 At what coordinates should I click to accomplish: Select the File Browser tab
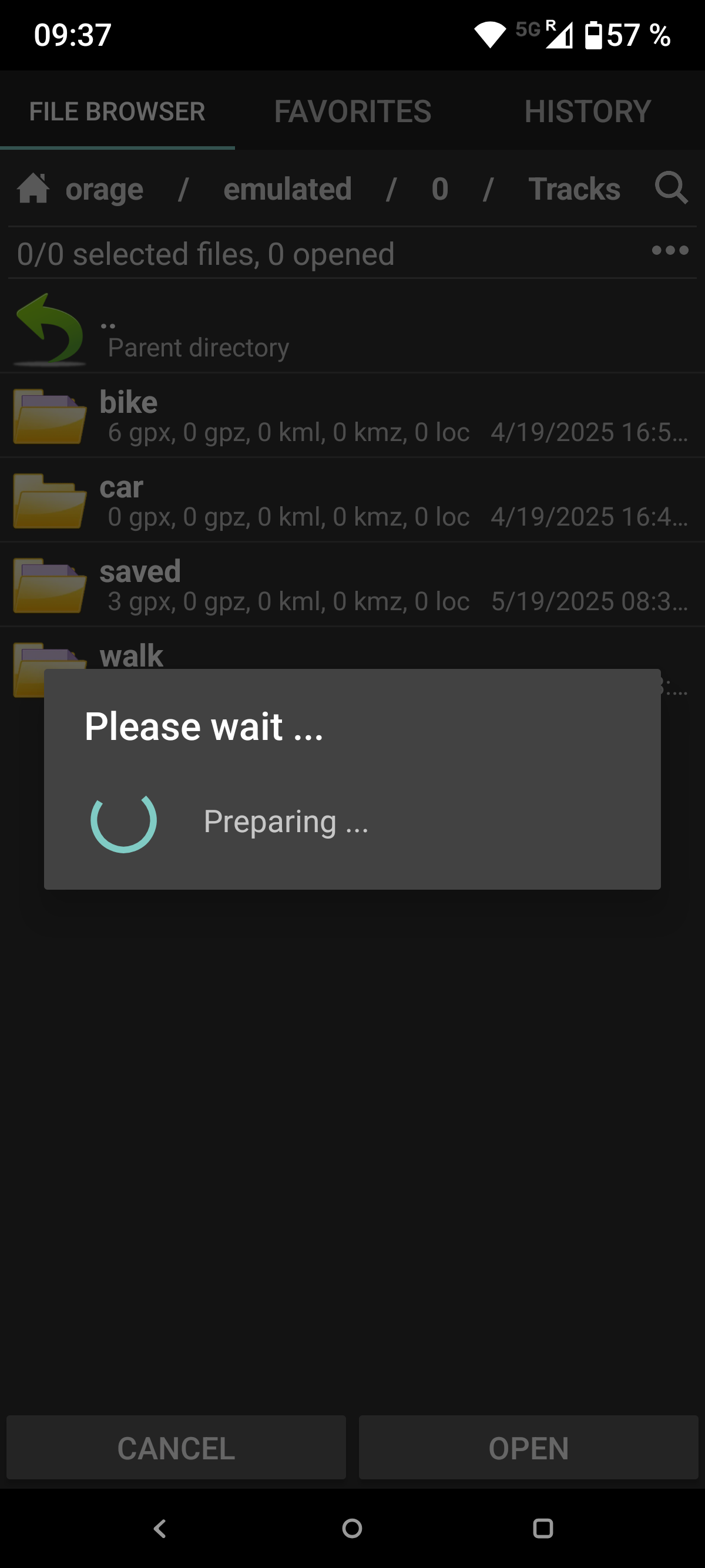point(117,112)
